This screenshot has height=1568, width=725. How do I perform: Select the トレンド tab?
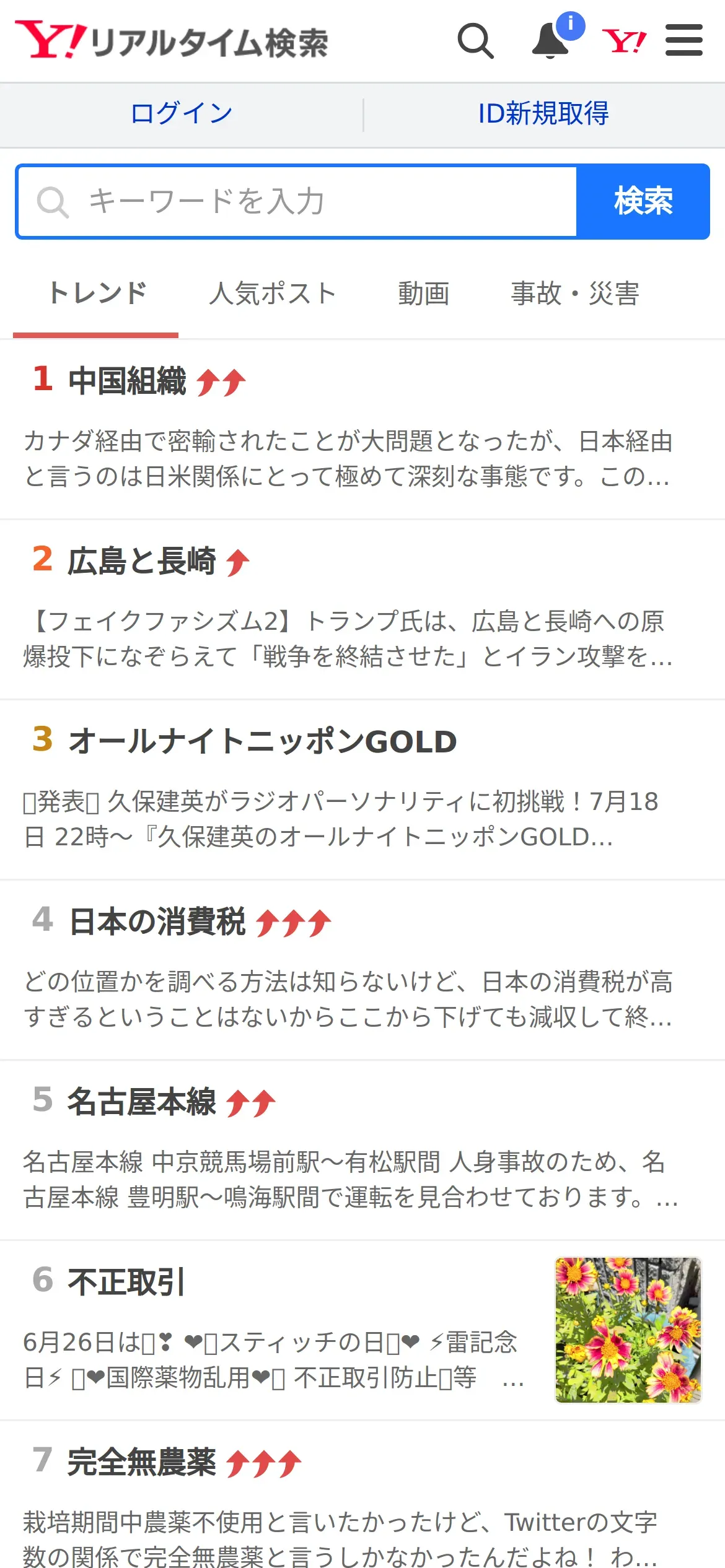click(x=96, y=294)
